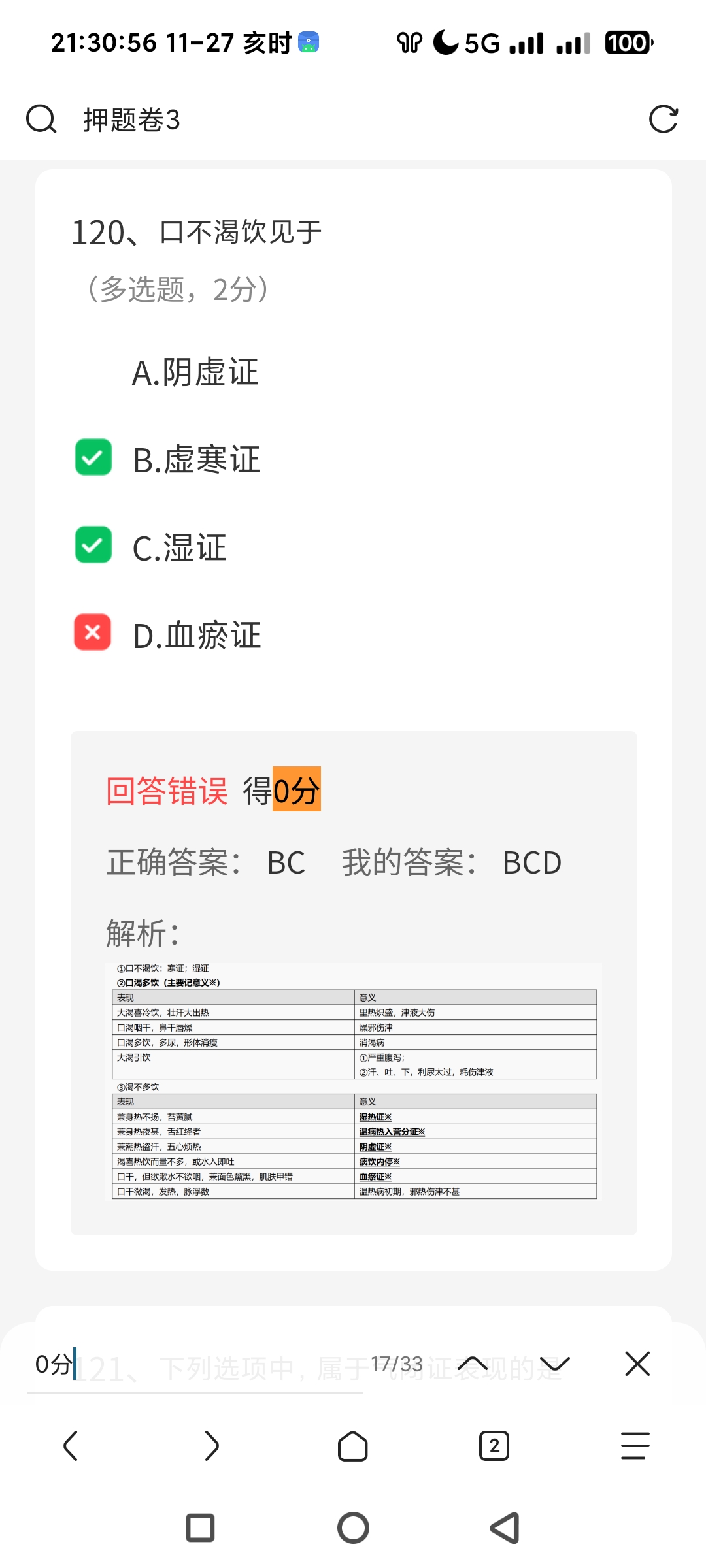Tap the find-in-page field containing 0分
706x1568 pixels.
point(196,1364)
